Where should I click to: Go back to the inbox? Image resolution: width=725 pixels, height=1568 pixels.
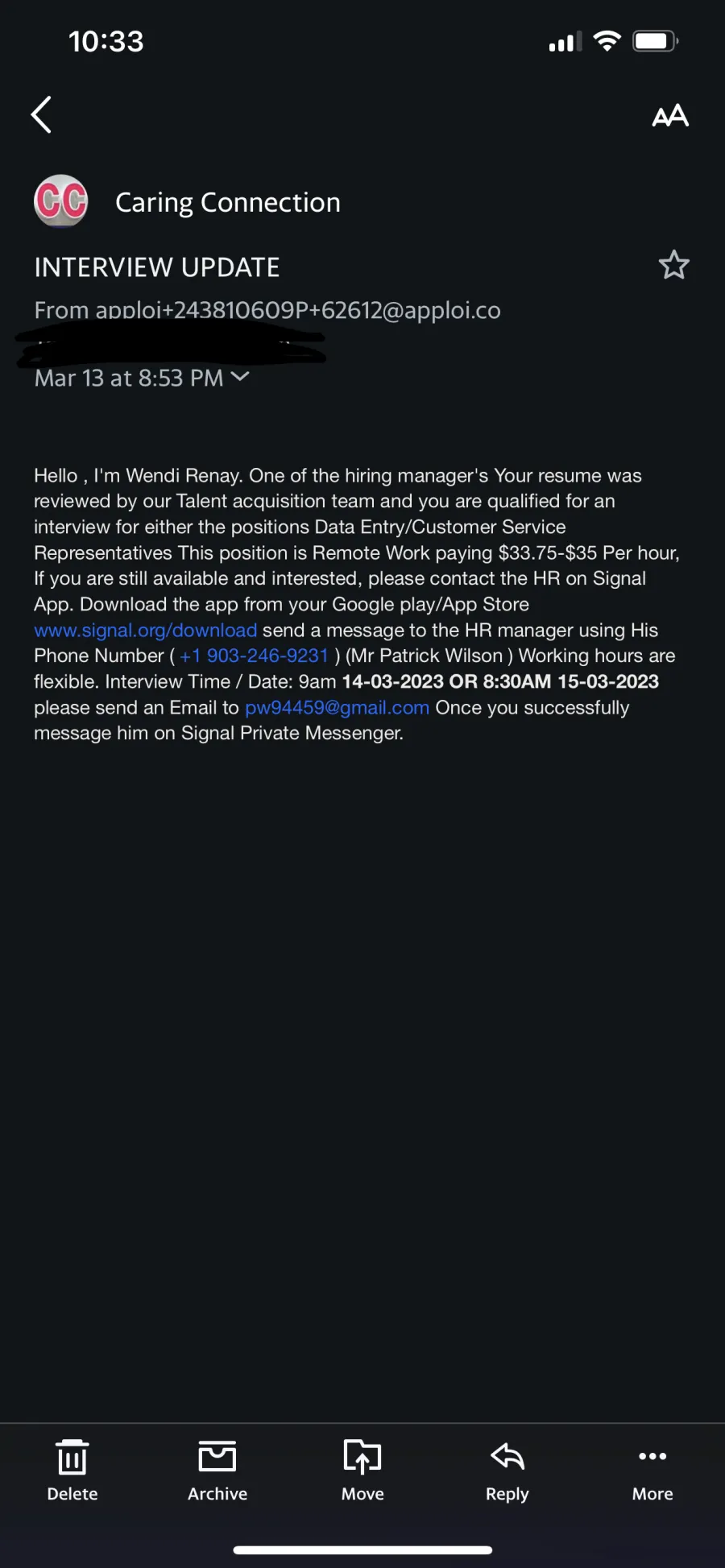click(41, 115)
